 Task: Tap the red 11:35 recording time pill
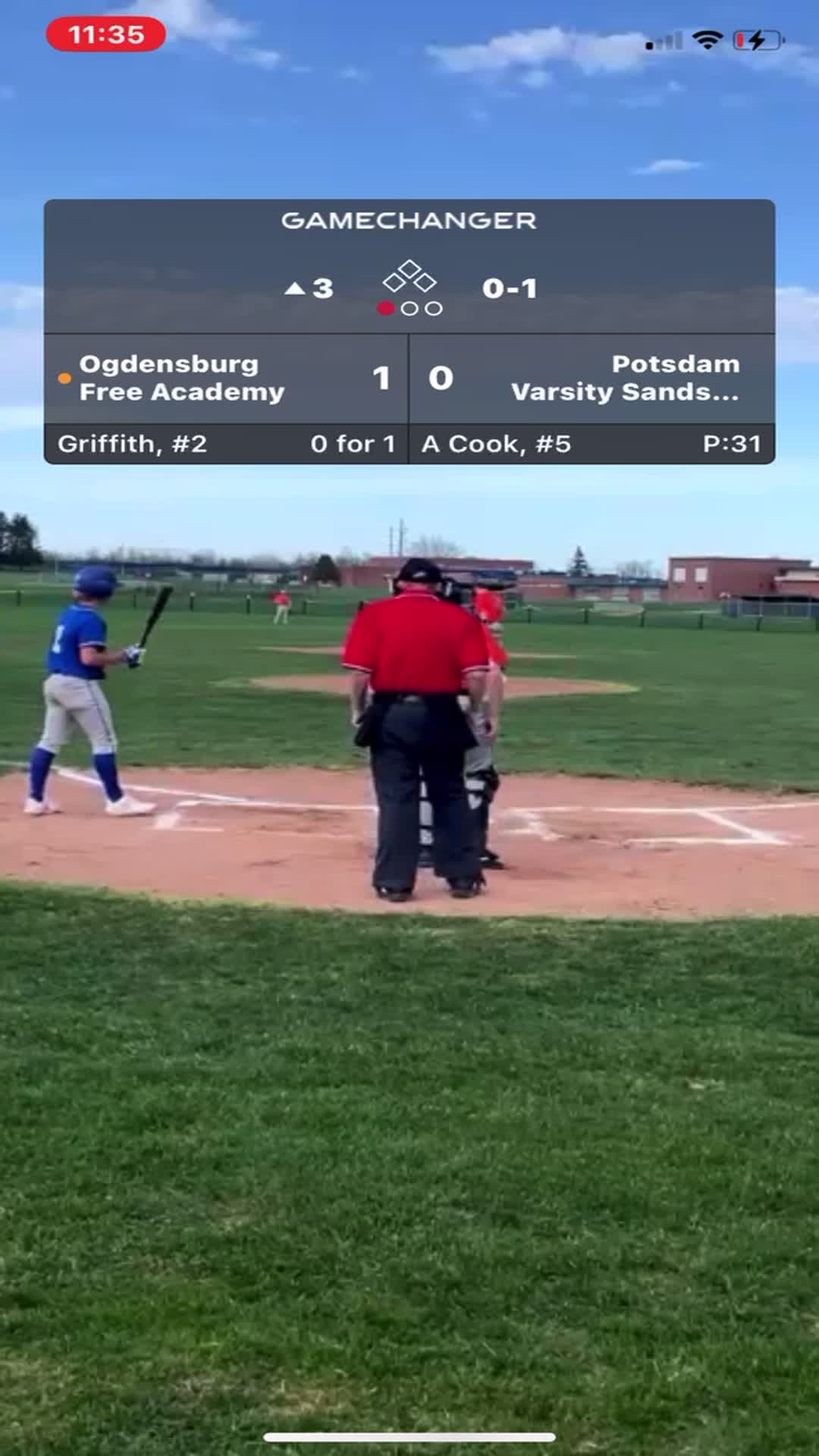pyautogui.click(x=105, y=33)
